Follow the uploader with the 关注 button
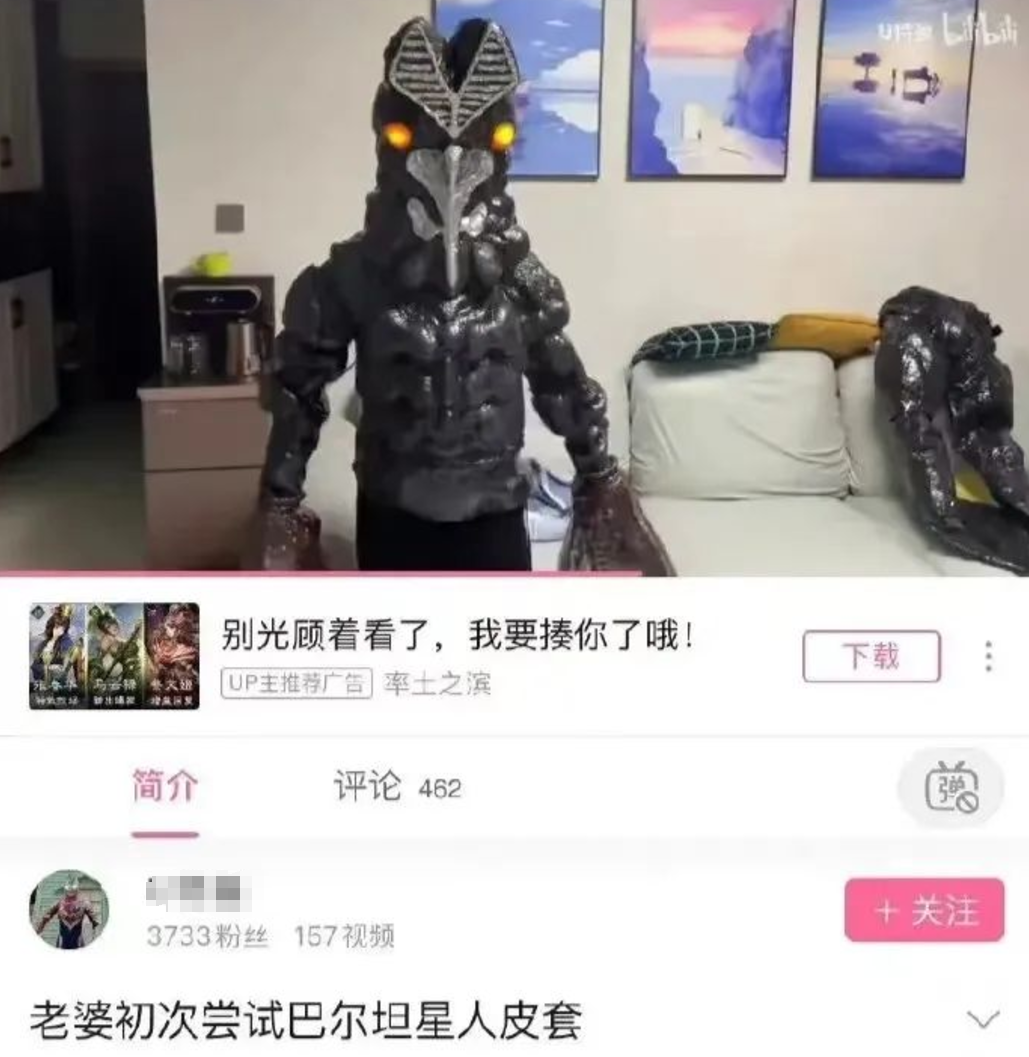 [x=923, y=910]
